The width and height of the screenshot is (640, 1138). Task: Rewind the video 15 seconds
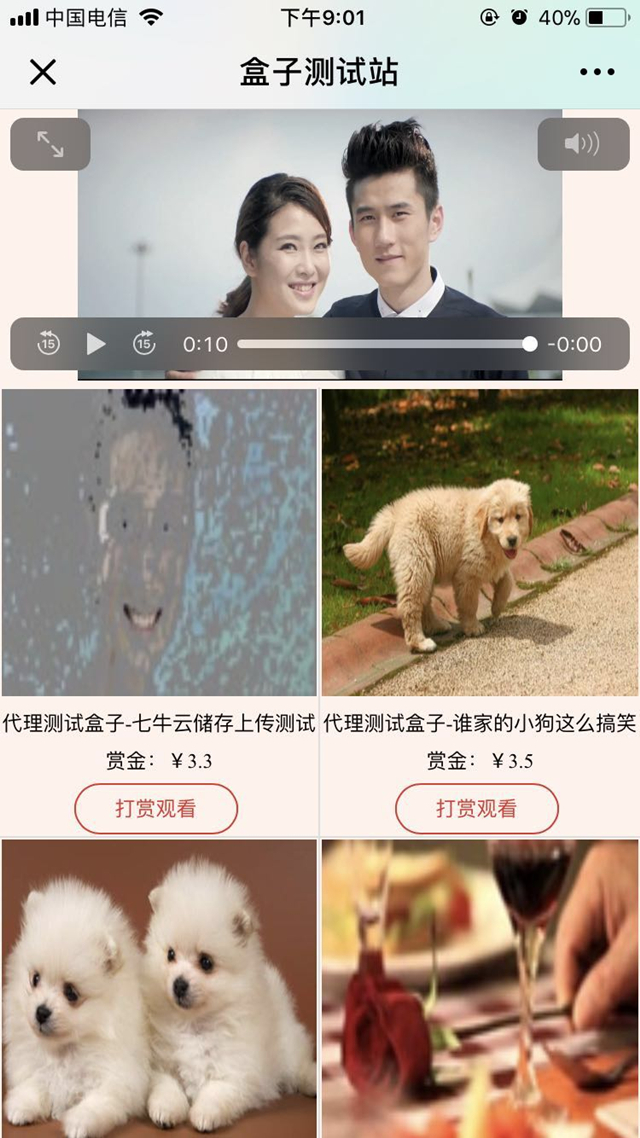click(49, 343)
